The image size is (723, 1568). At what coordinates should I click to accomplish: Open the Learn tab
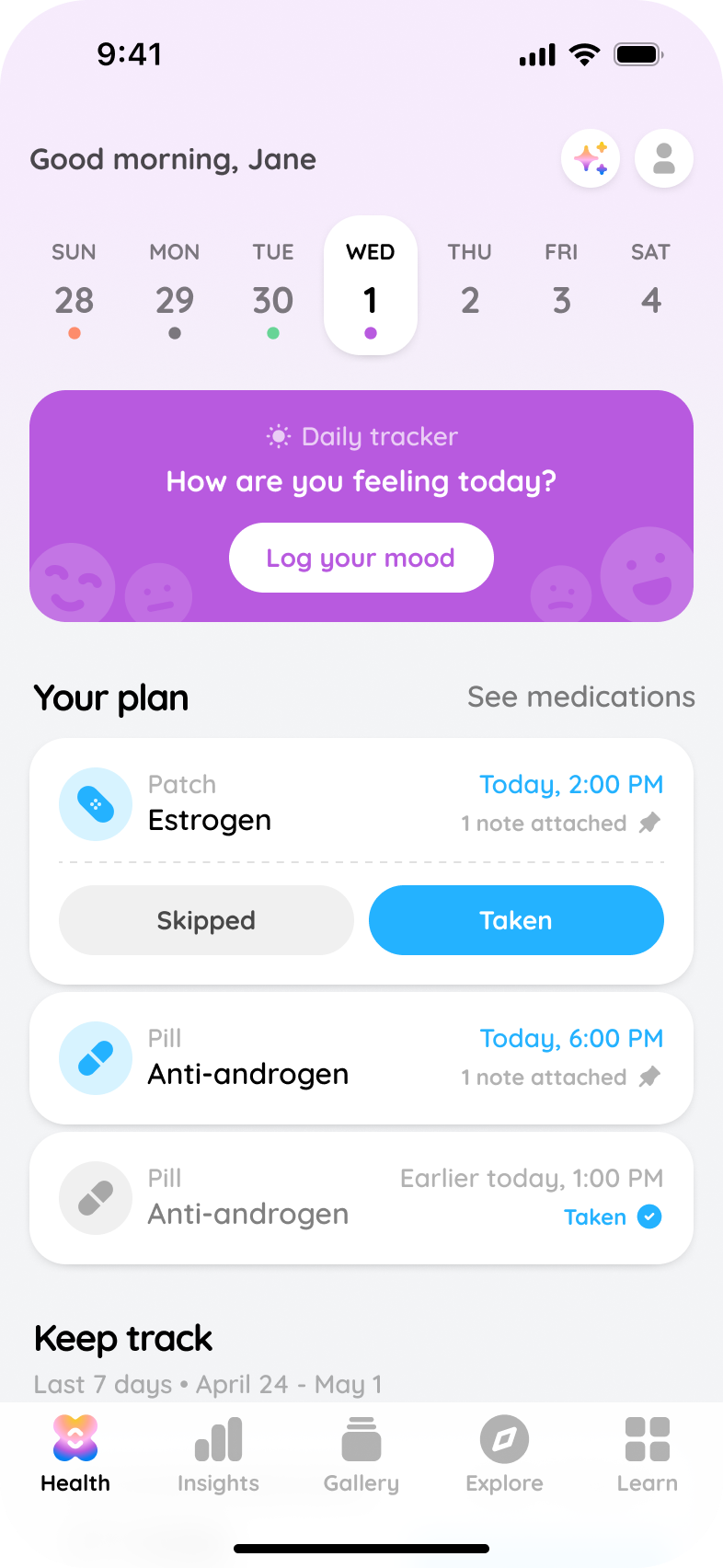648,1454
